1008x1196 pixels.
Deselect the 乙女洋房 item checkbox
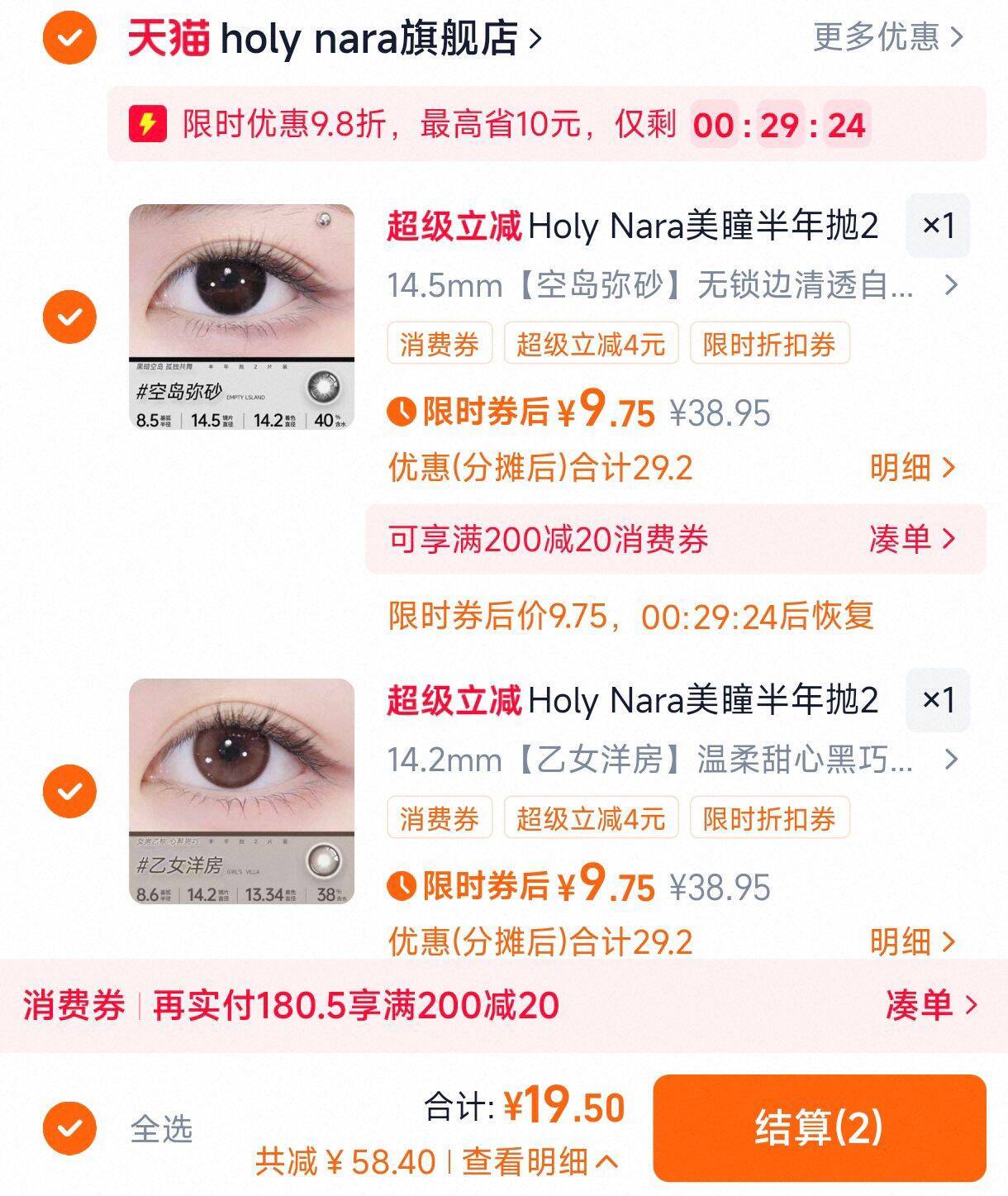(70, 791)
